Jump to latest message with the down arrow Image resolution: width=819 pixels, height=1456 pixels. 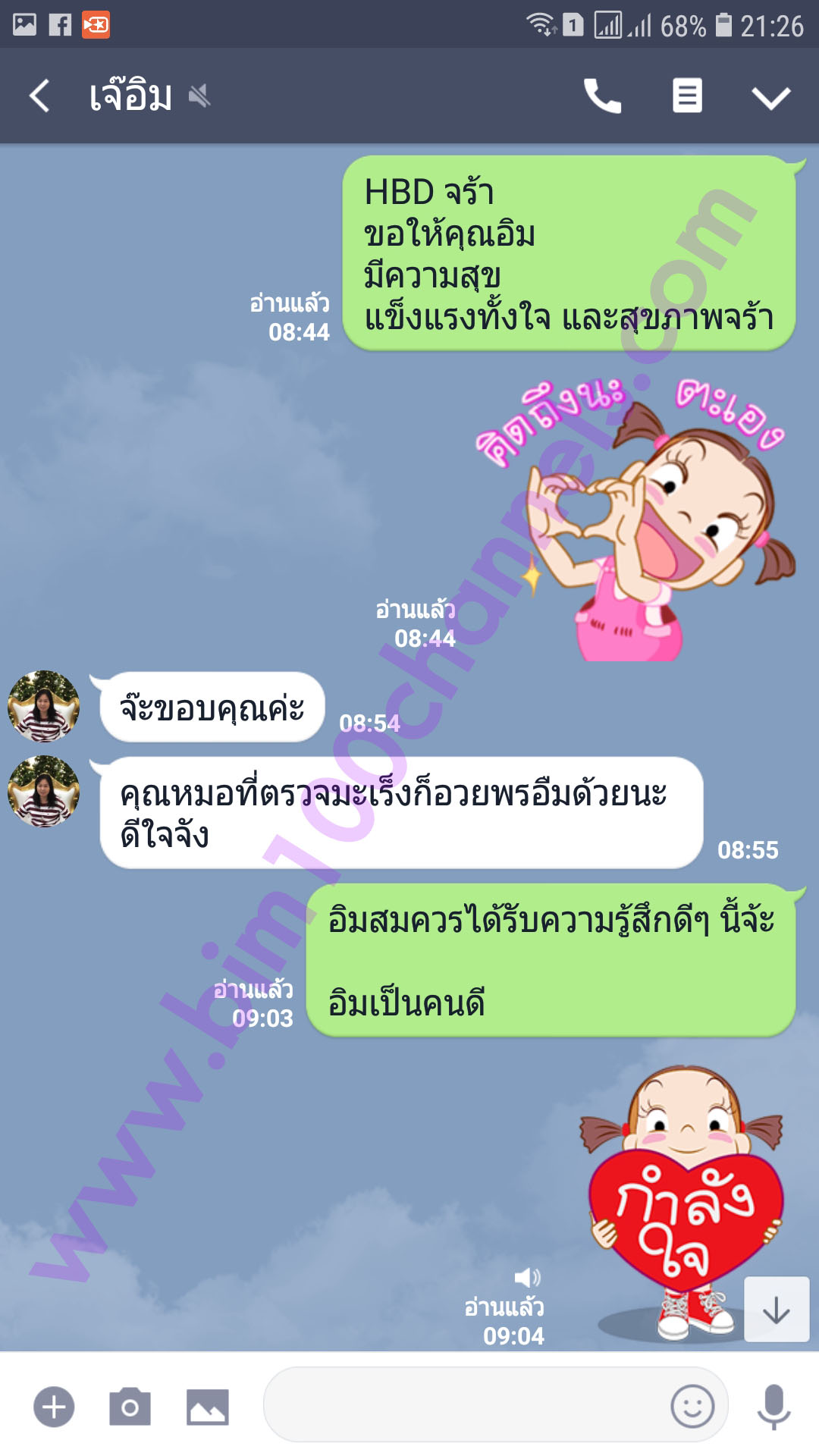777,1310
